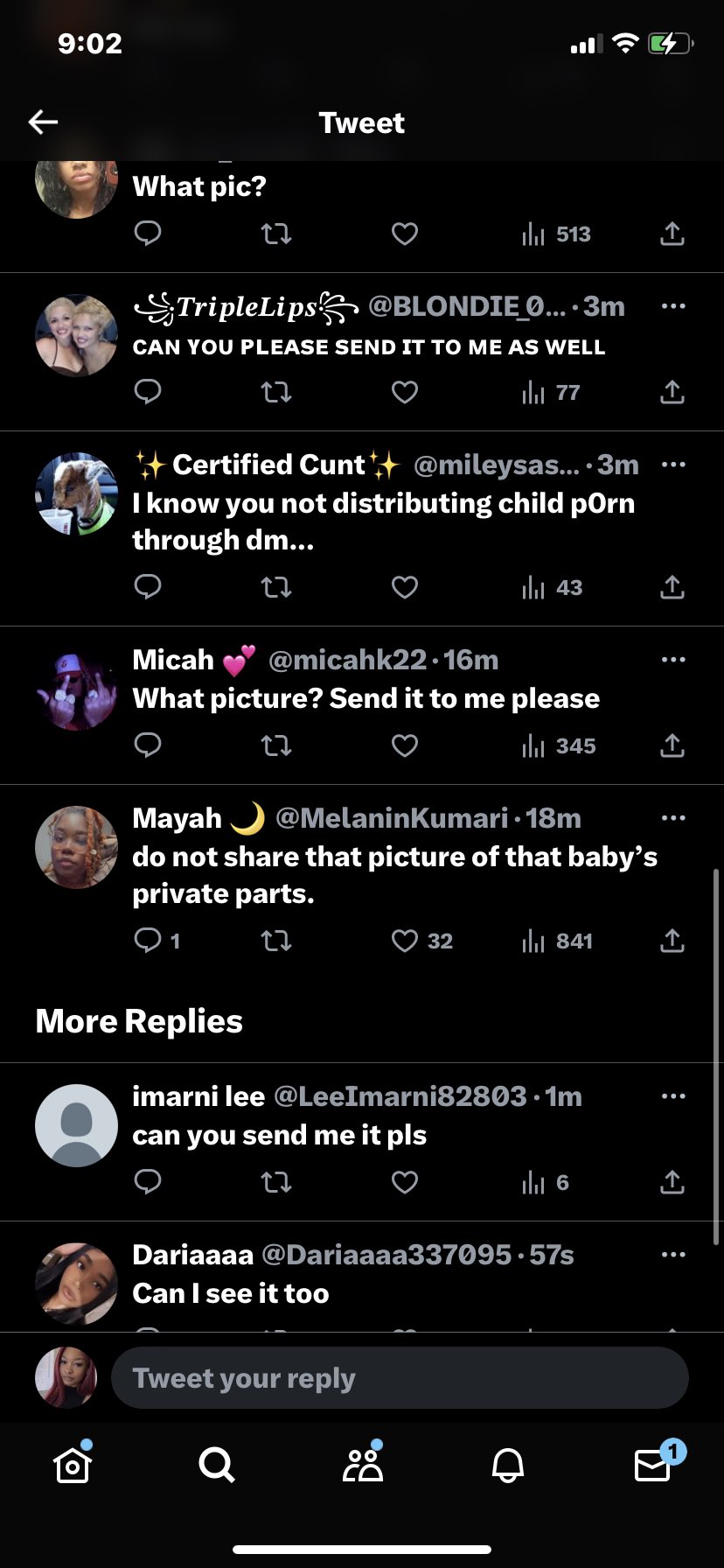
Task: Open Micah's profile via the @micahk22 handle
Action: [x=347, y=660]
